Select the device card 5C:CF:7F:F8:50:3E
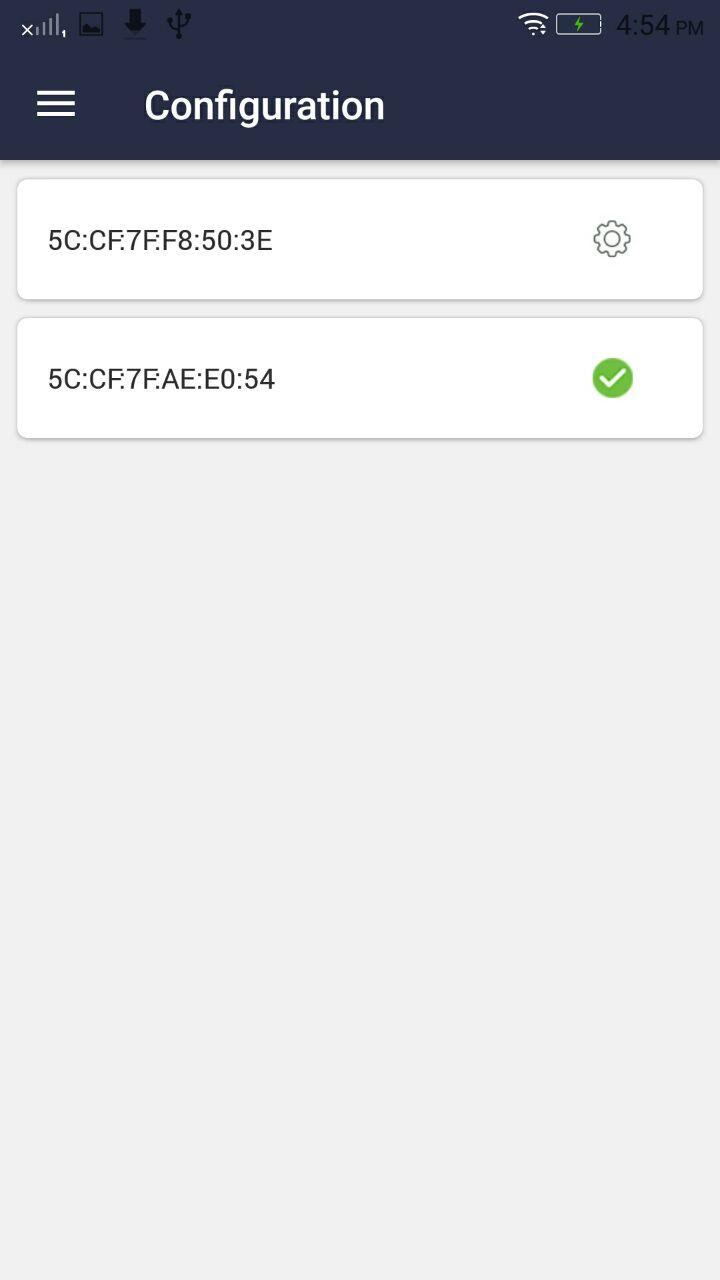The width and height of the screenshot is (720, 1280). tap(300, 239)
